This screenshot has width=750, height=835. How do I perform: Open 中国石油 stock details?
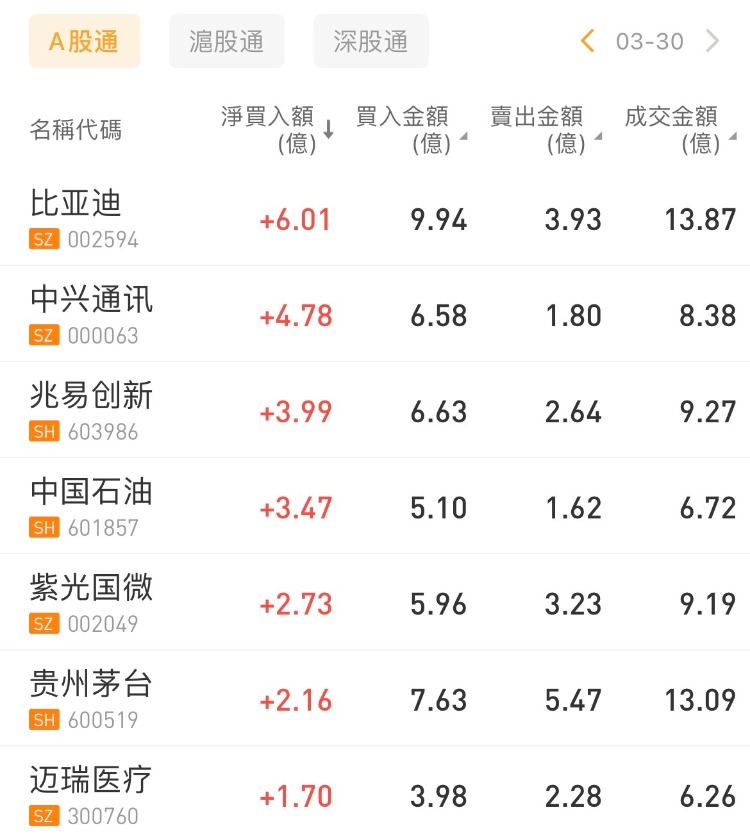(x=91, y=506)
